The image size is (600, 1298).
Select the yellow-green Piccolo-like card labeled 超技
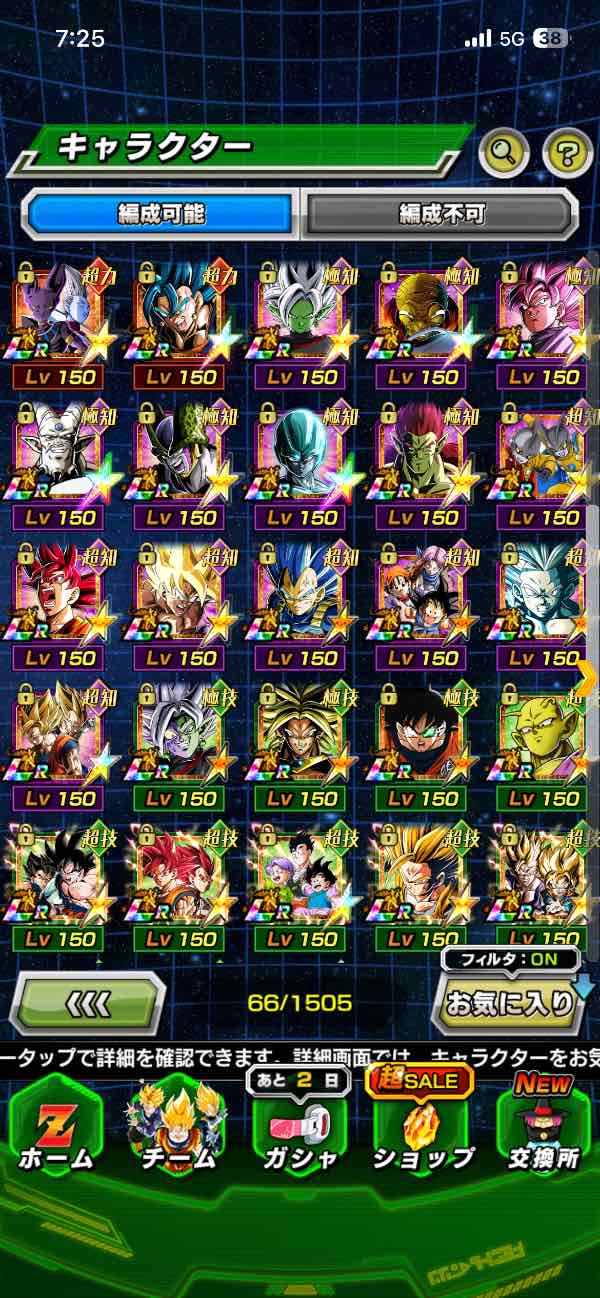click(544, 731)
